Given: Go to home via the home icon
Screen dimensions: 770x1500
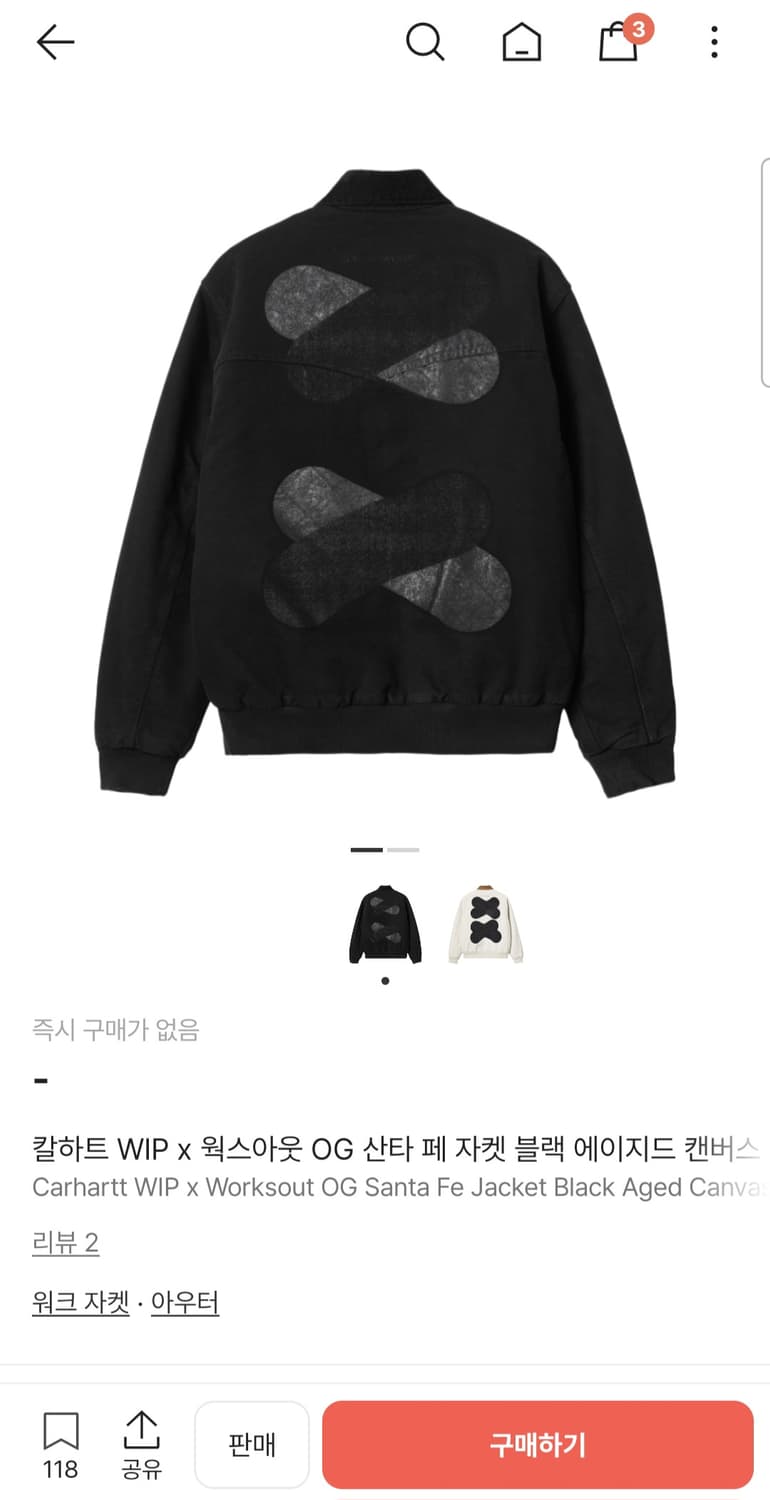Looking at the screenshot, I should click(521, 42).
